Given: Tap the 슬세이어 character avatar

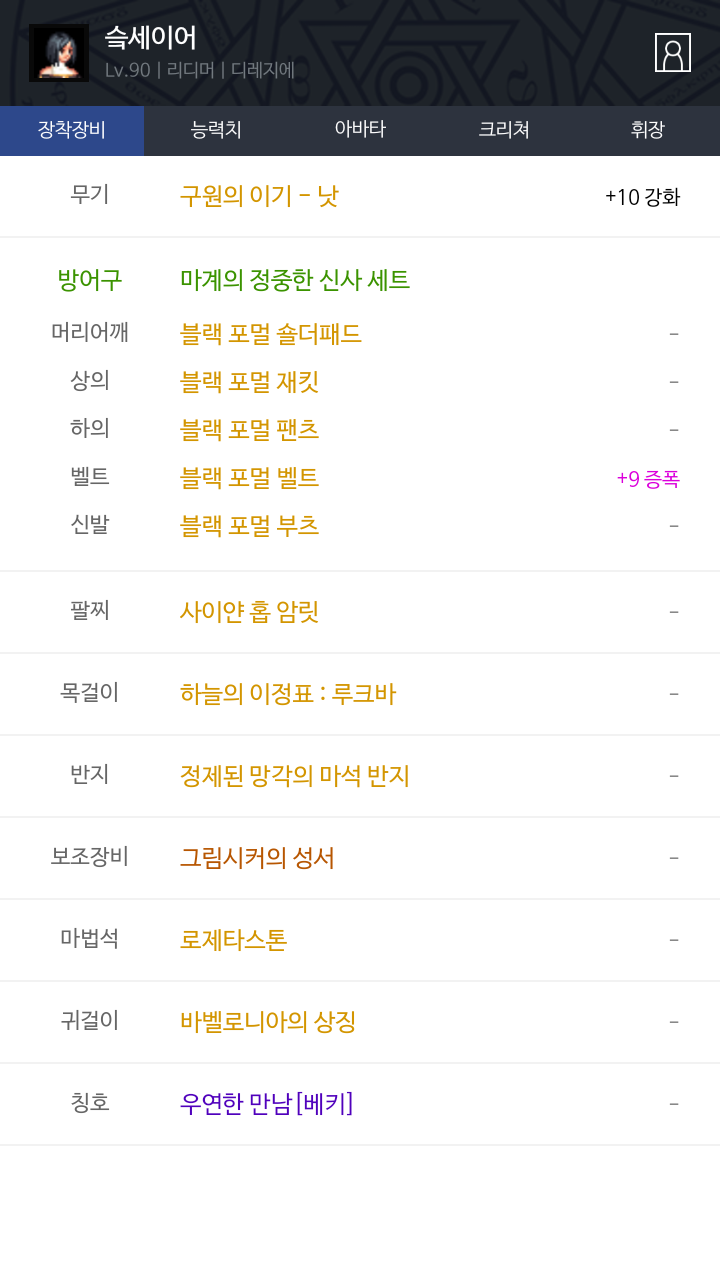Looking at the screenshot, I should tap(59, 53).
